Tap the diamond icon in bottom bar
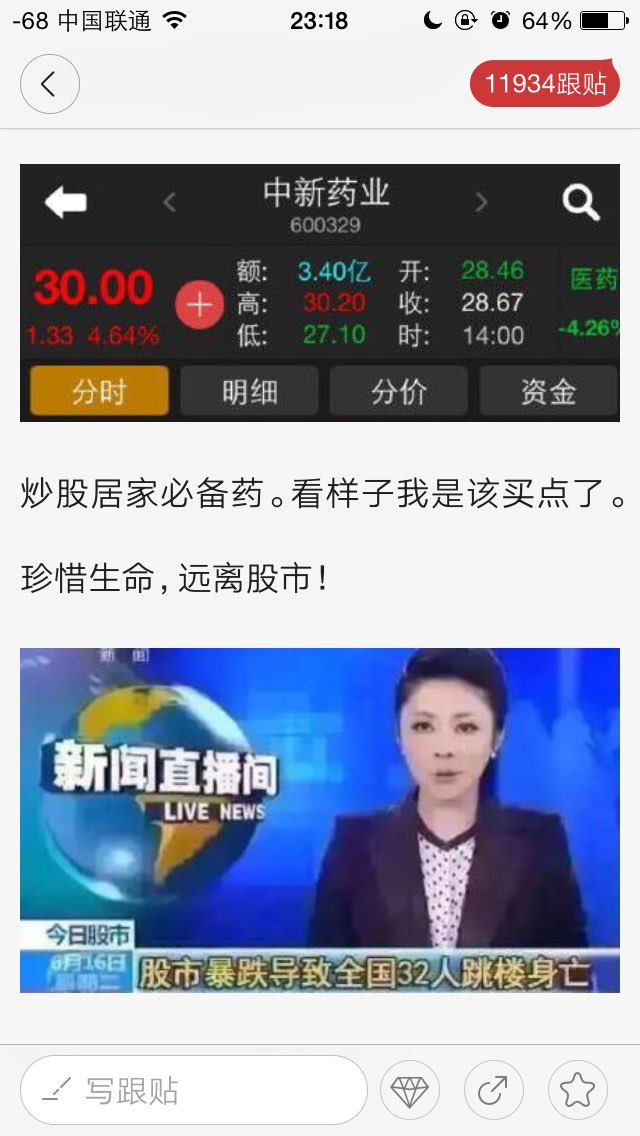640x1136 pixels. [x=410, y=1090]
